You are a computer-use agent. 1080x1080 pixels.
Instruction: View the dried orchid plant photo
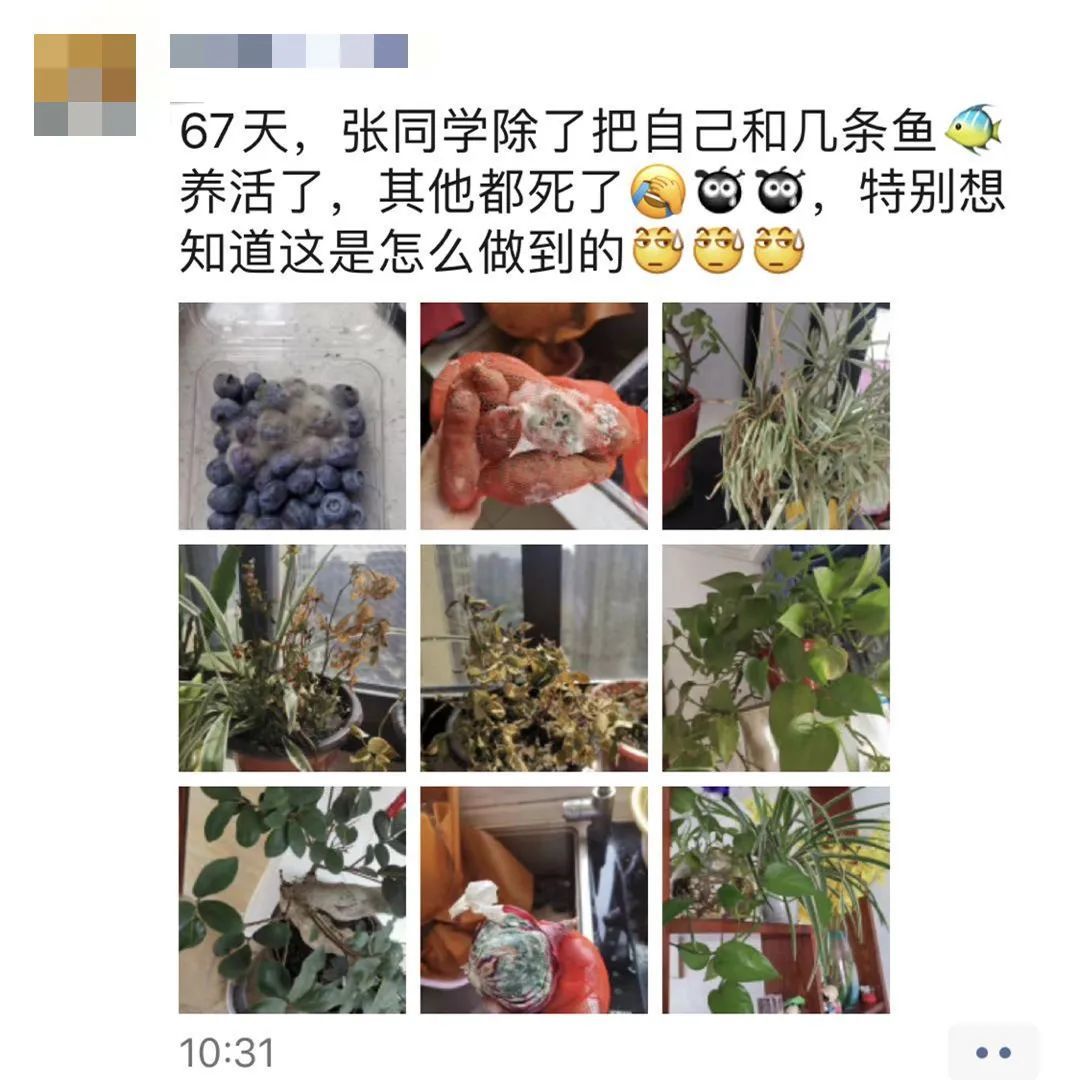pyautogui.click(x=292, y=658)
